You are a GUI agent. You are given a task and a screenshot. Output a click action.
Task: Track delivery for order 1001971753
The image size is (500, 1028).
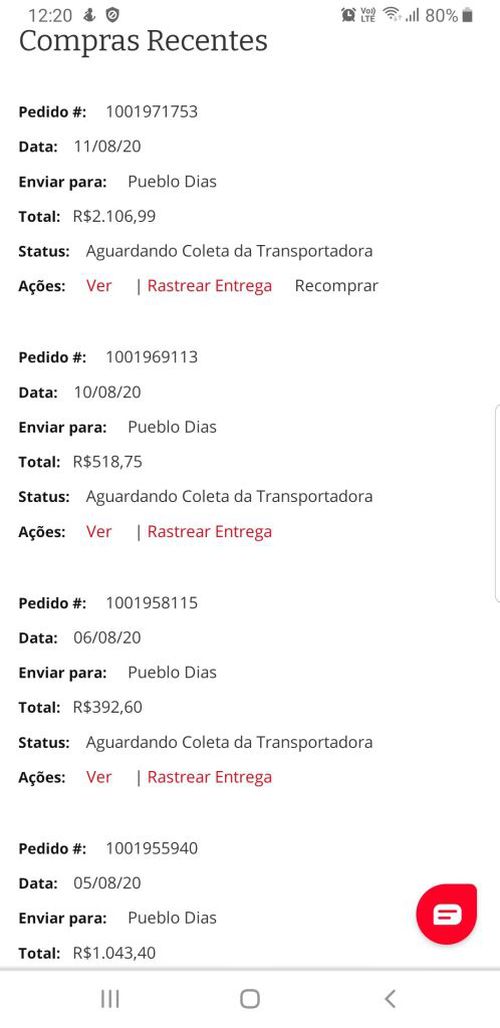[209, 286]
